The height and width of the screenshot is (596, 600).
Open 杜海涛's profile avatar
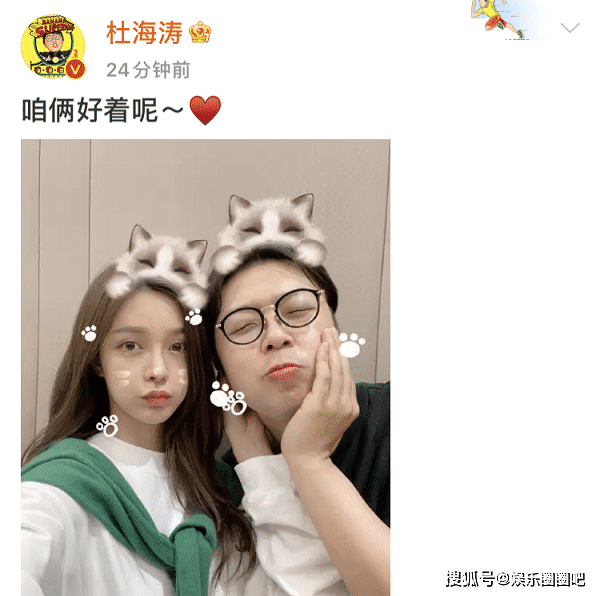coord(53,47)
